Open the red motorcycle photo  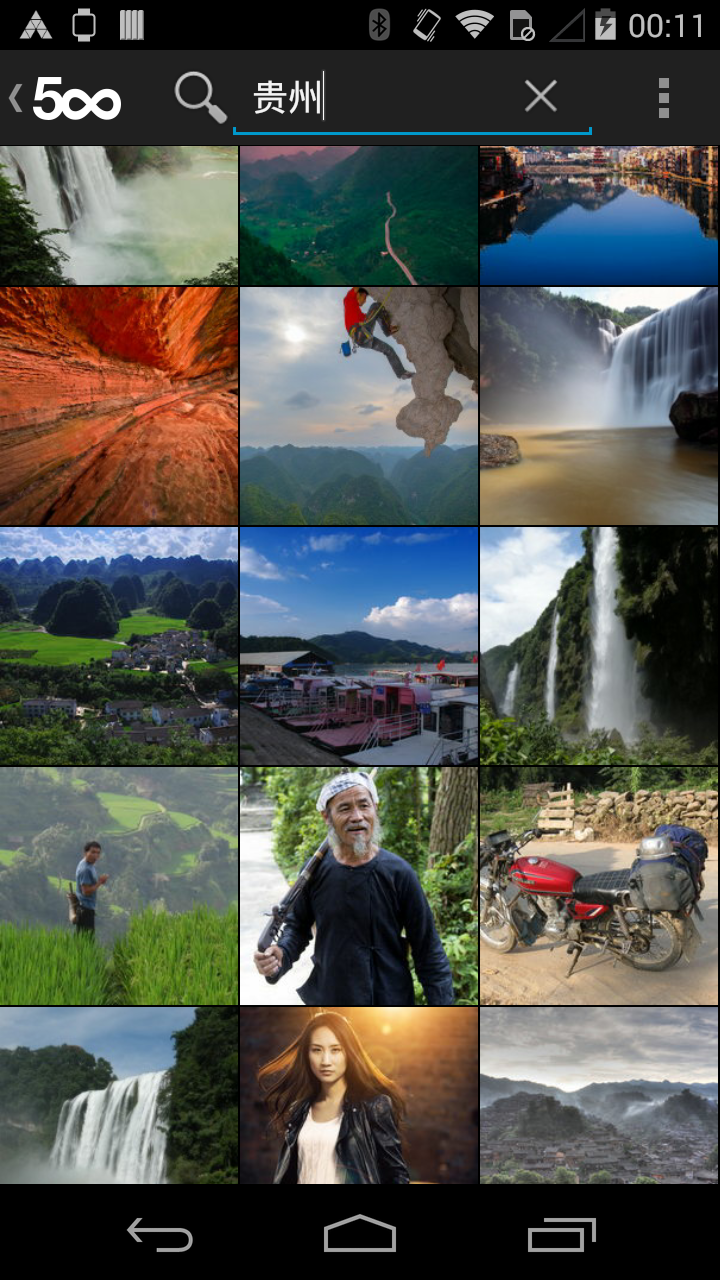pyautogui.click(x=598, y=886)
